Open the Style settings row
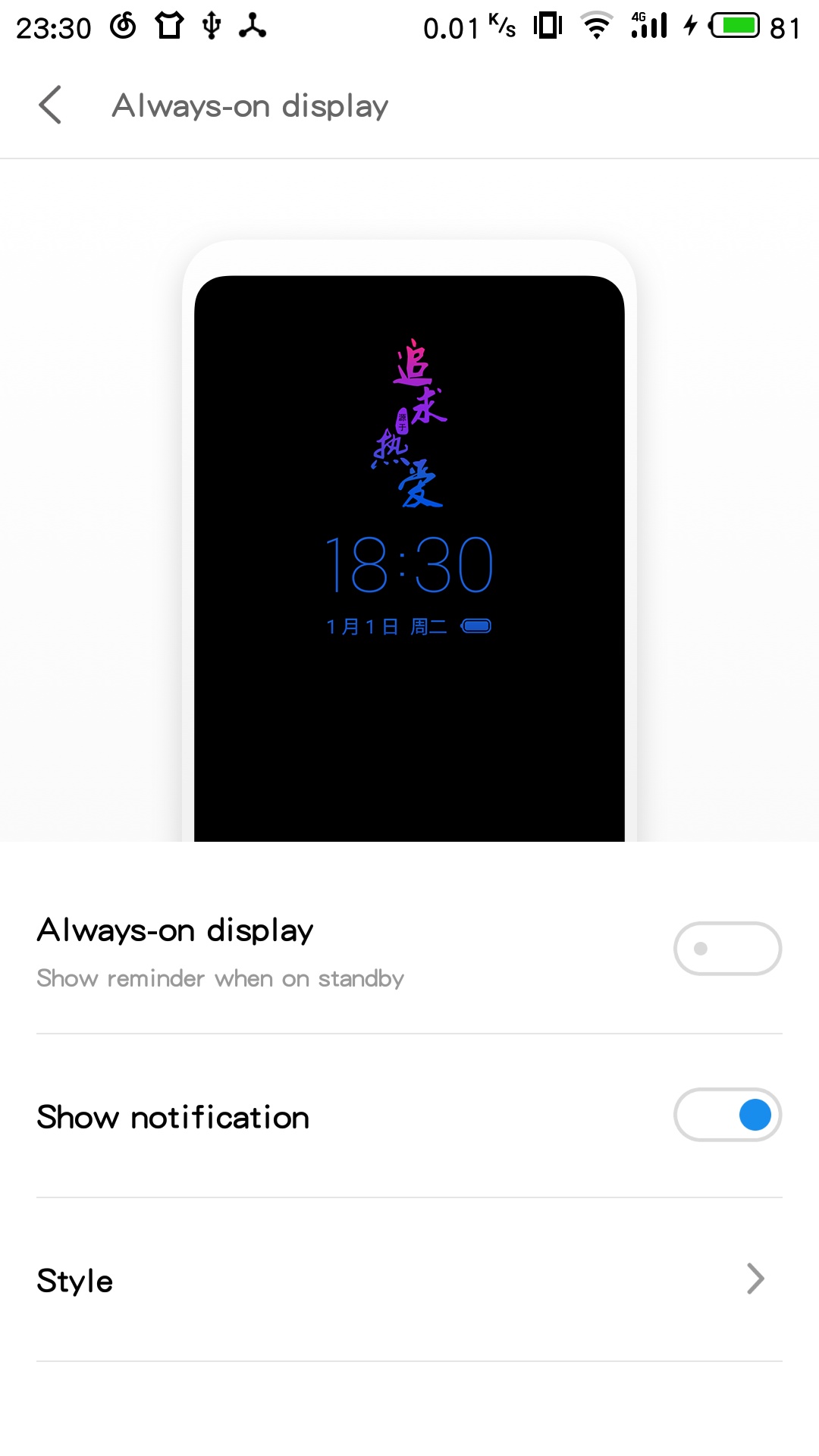The image size is (819, 1456). [x=409, y=1280]
